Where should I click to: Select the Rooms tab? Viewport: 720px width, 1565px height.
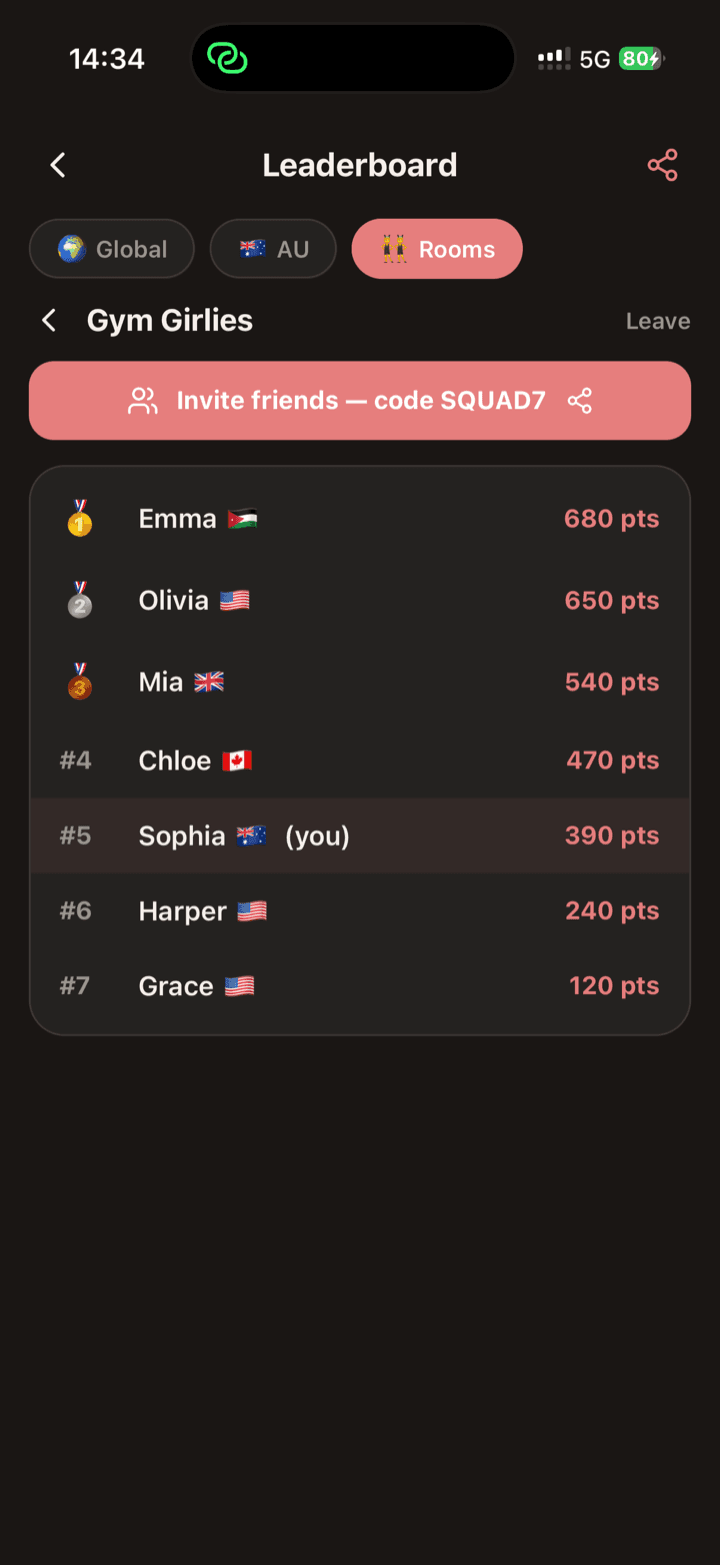click(437, 249)
